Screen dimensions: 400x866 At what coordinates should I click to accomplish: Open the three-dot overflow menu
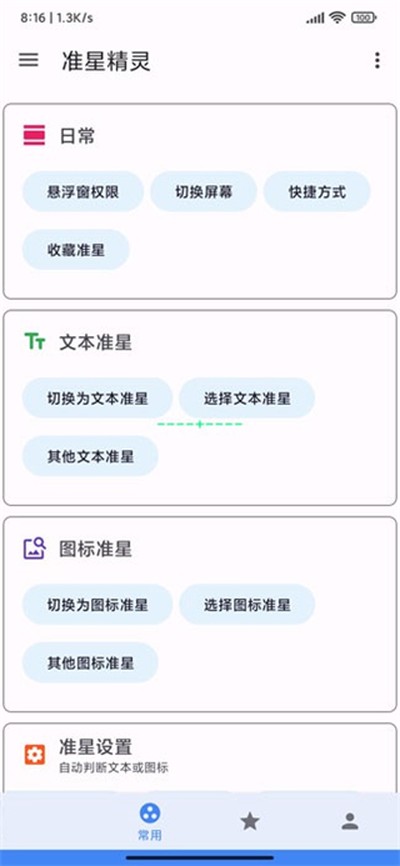(x=377, y=60)
